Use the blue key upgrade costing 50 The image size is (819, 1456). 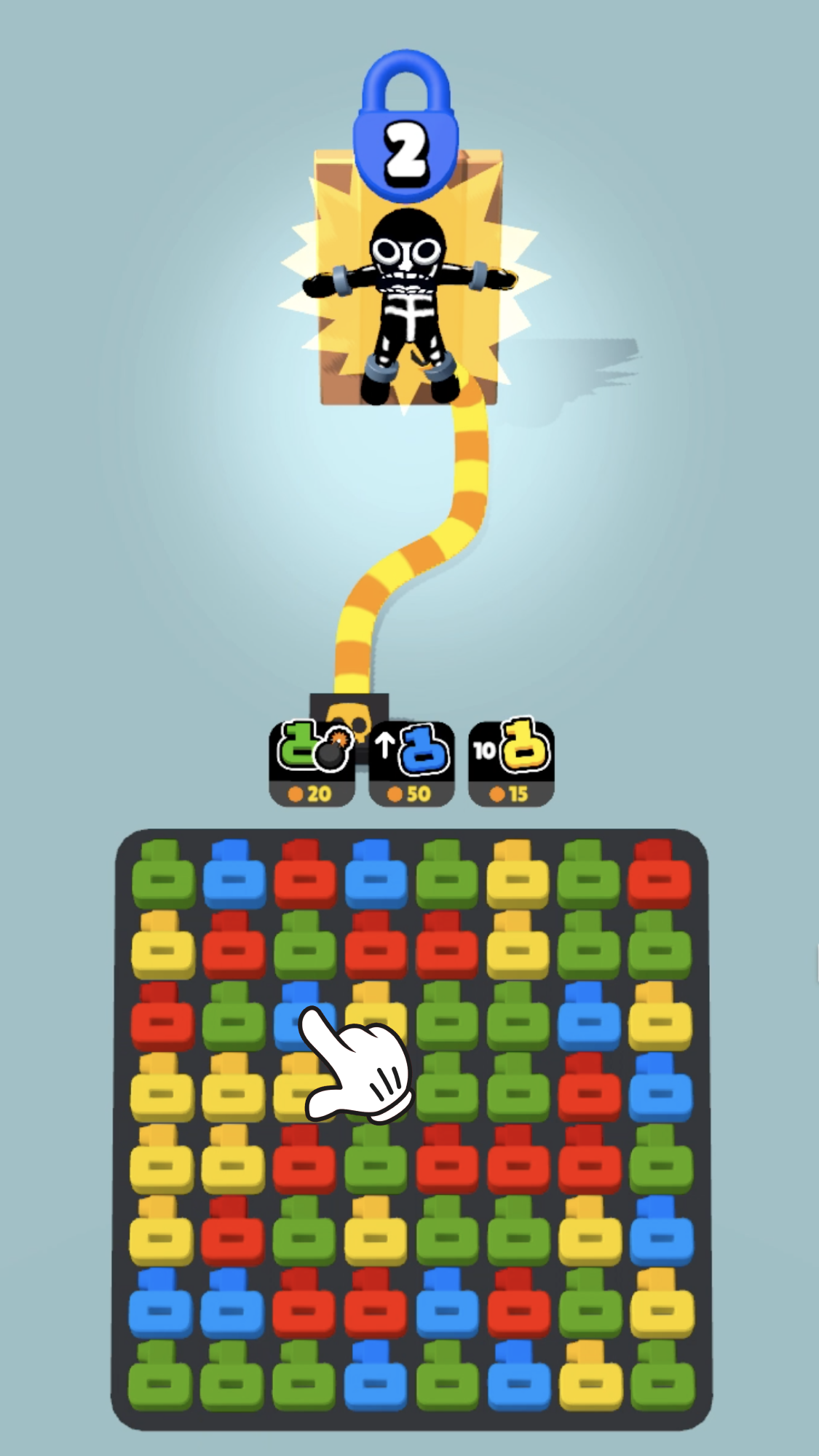point(411,764)
